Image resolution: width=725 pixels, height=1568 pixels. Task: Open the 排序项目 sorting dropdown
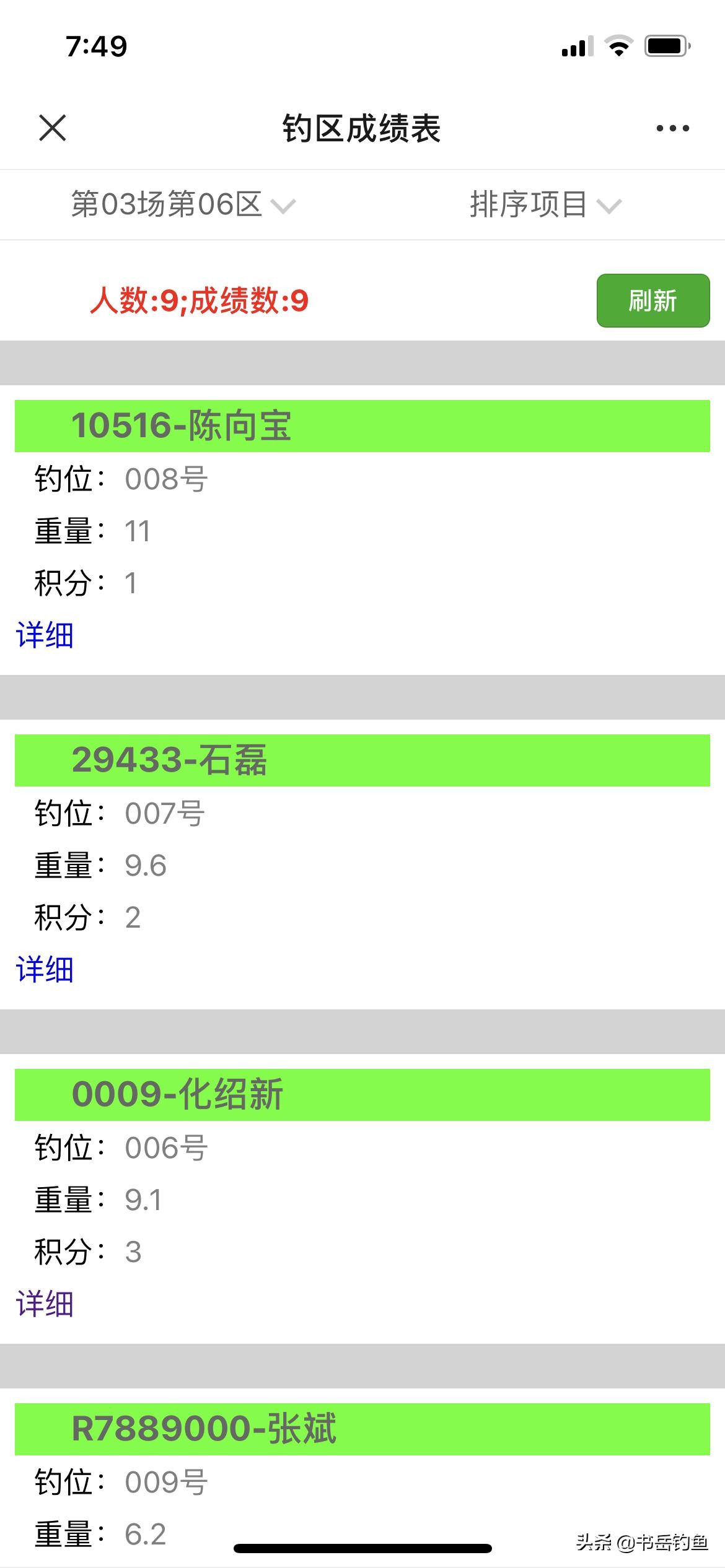tap(545, 205)
